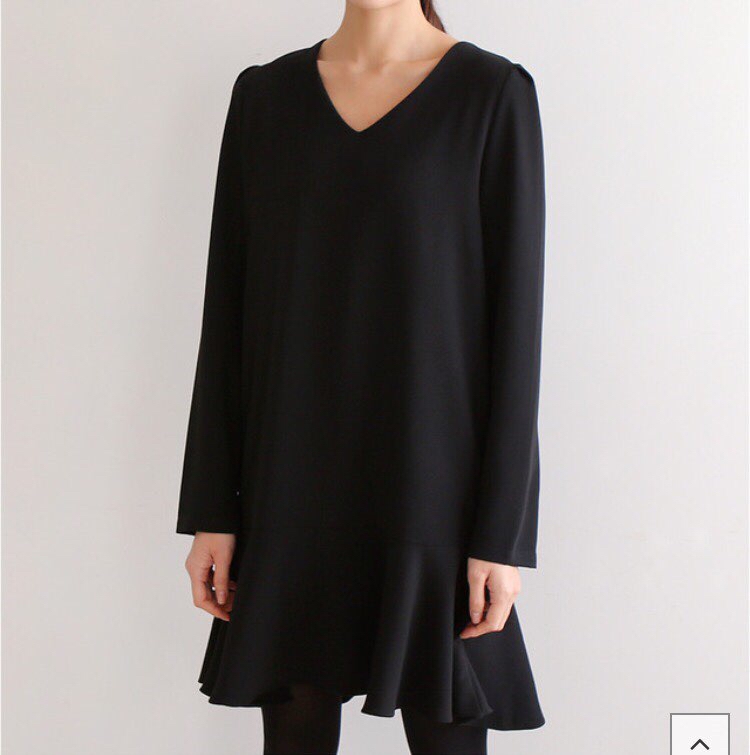Screen dimensions: 750x755
Task: Tap the scroll-to-top arrow button
Action: 700,738
